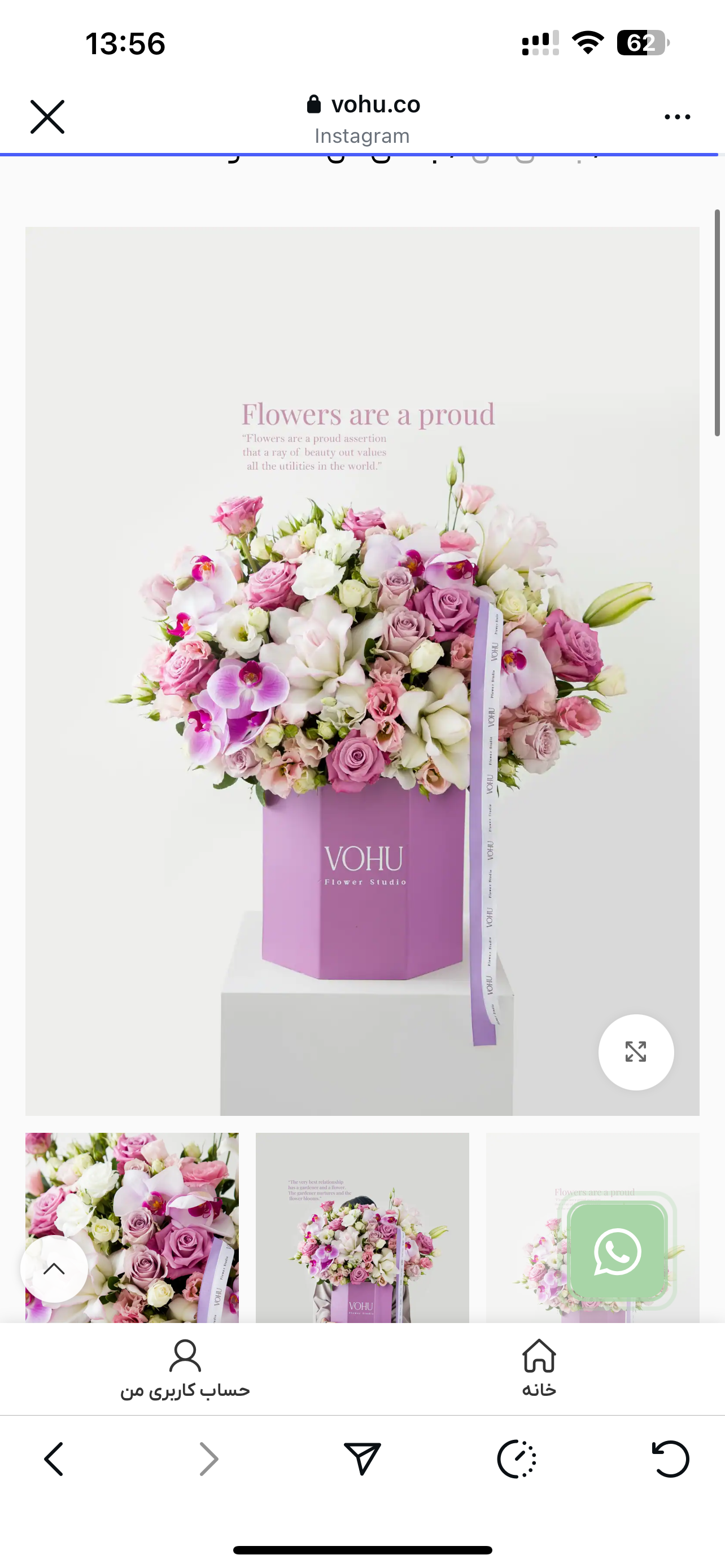Open حساب کاربری من account tab
725x1568 pixels.
coord(185,1368)
